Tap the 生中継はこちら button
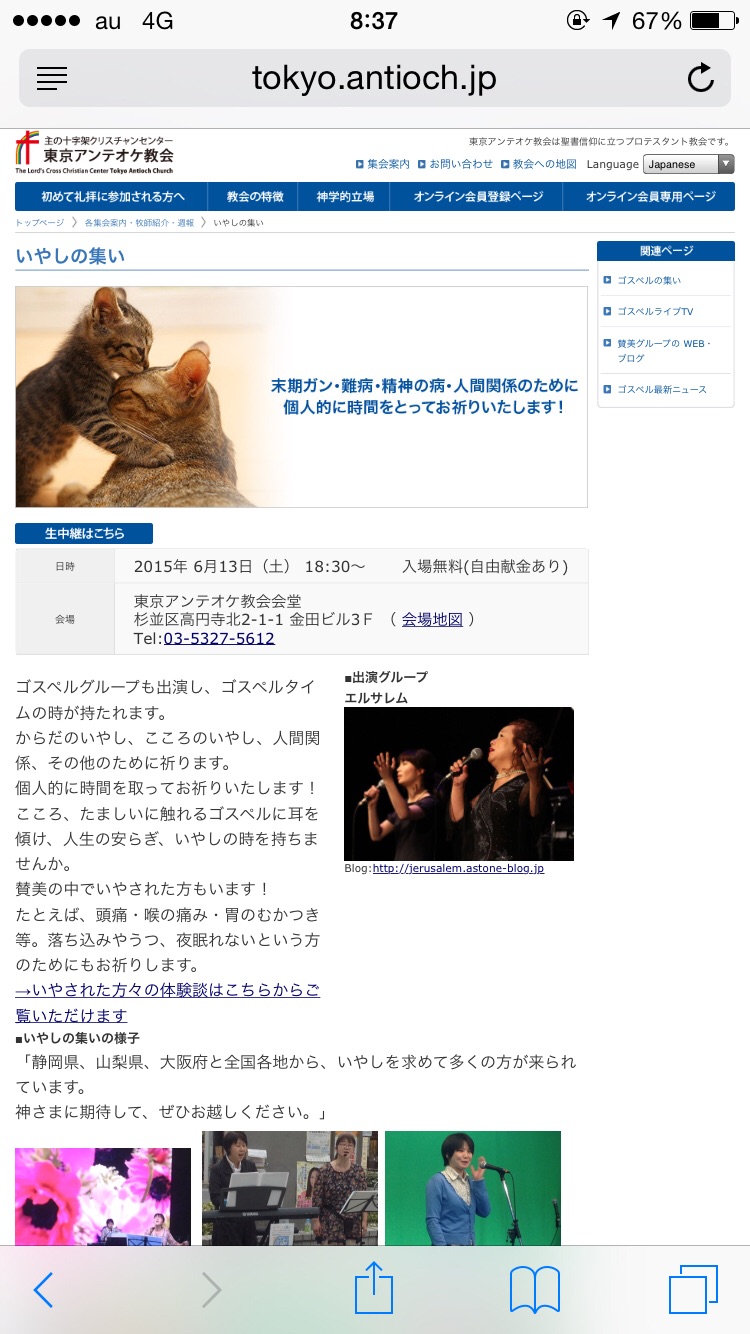Screen dimensions: 750x1334 [84, 534]
